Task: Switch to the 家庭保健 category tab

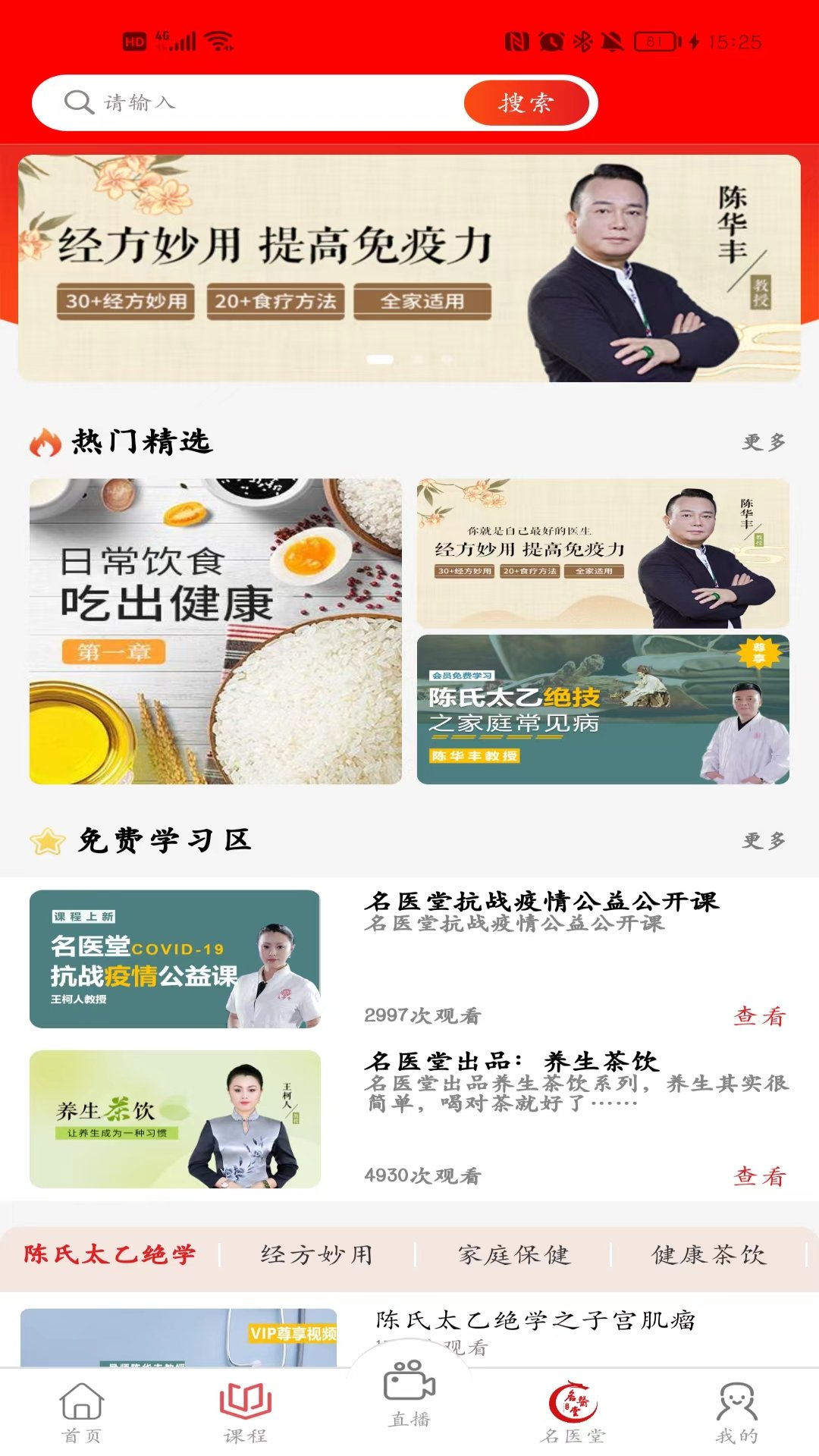Action: tap(513, 1254)
